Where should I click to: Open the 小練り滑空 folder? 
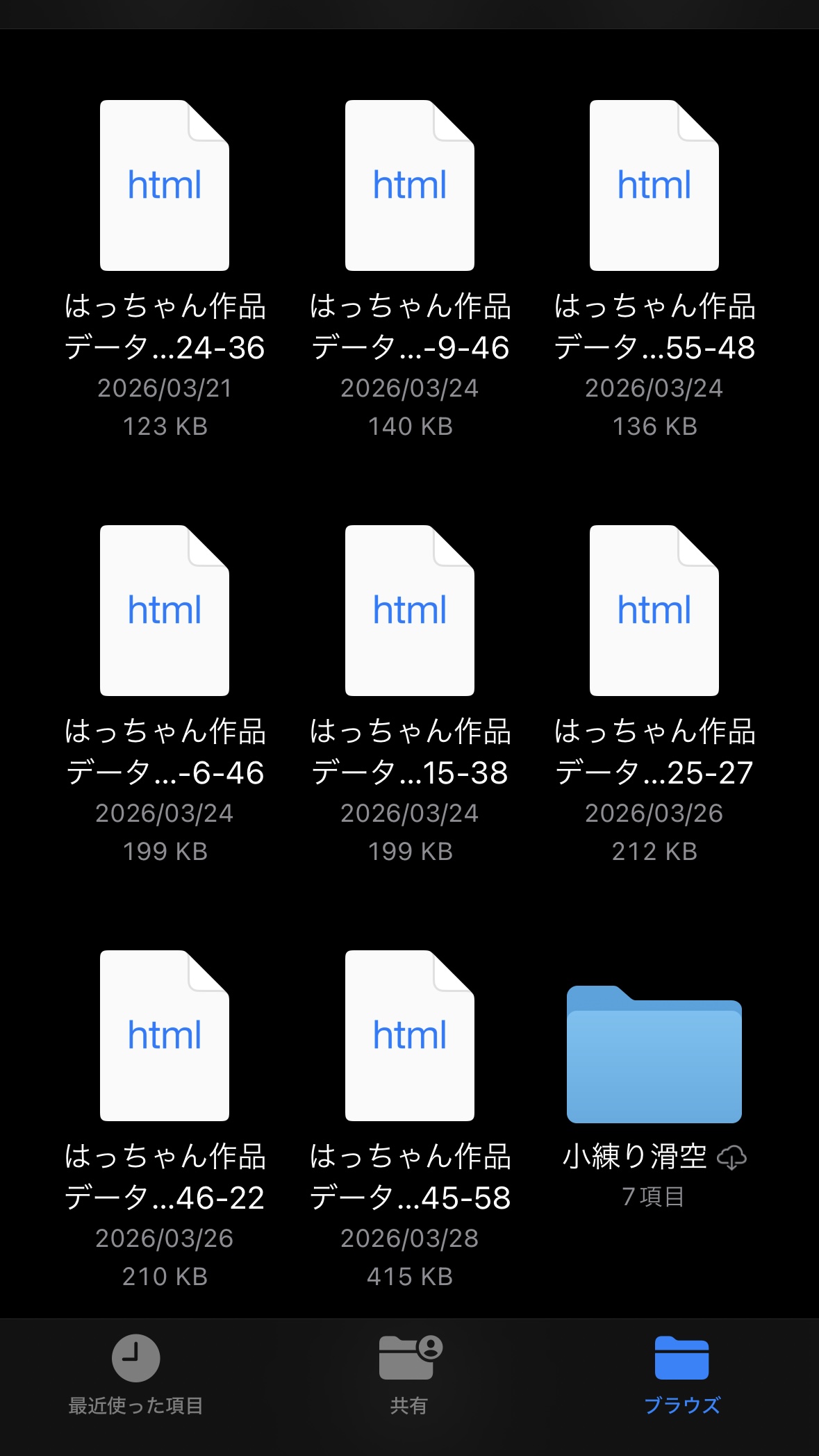click(654, 1056)
